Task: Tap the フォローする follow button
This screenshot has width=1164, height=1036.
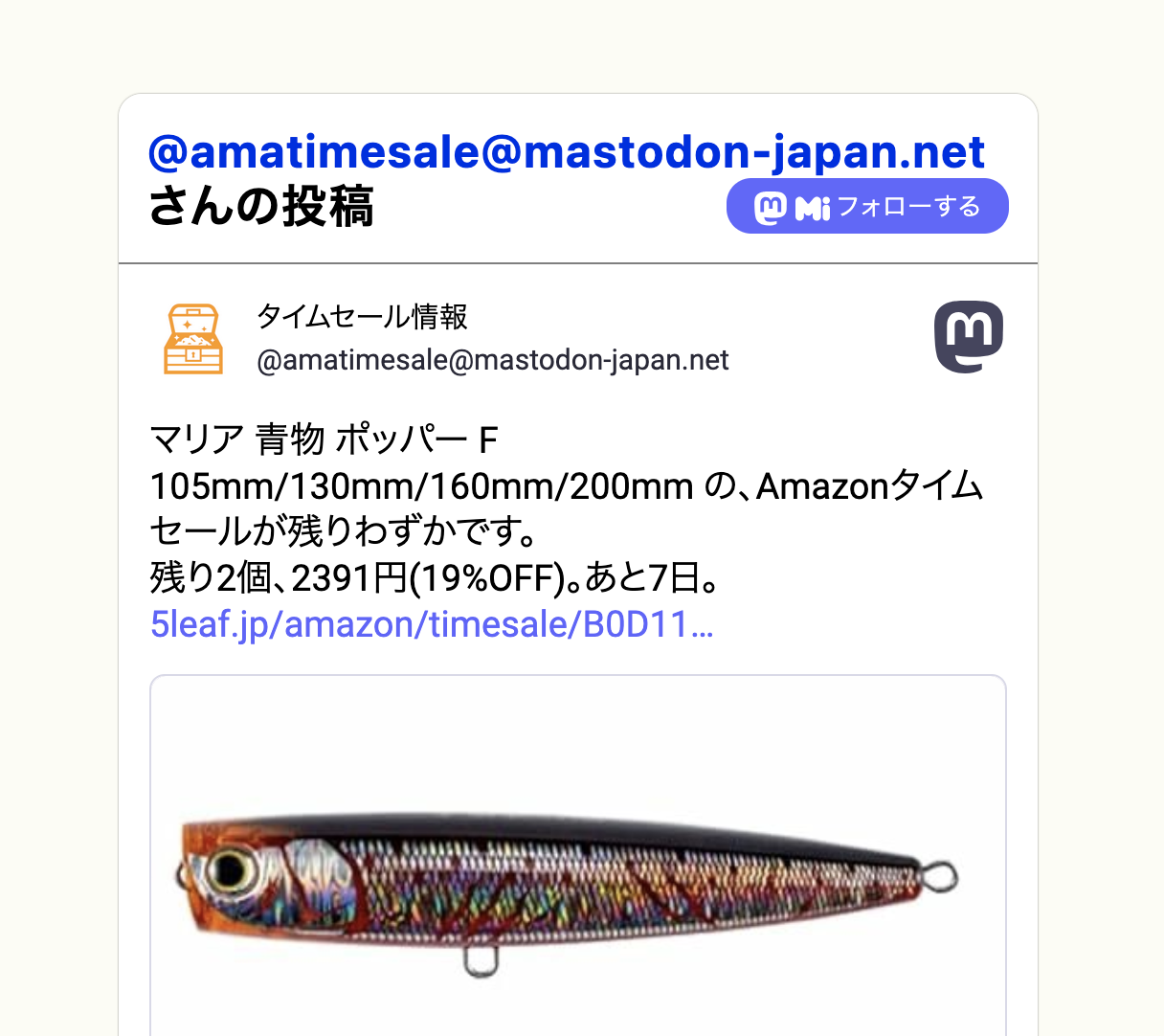Action: coord(867,207)
